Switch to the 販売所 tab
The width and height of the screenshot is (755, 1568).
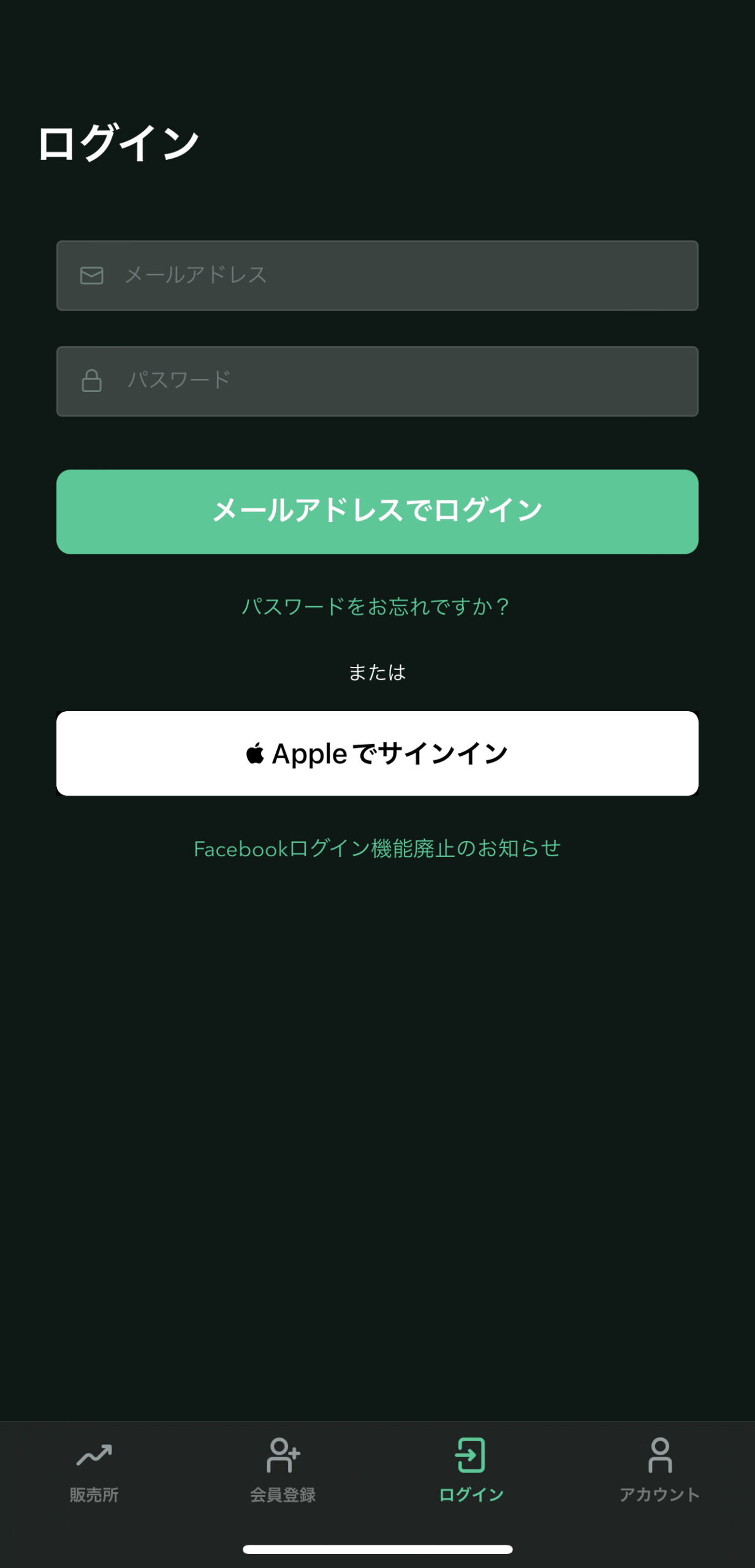pyautogui.click(x=94, y=1470)
